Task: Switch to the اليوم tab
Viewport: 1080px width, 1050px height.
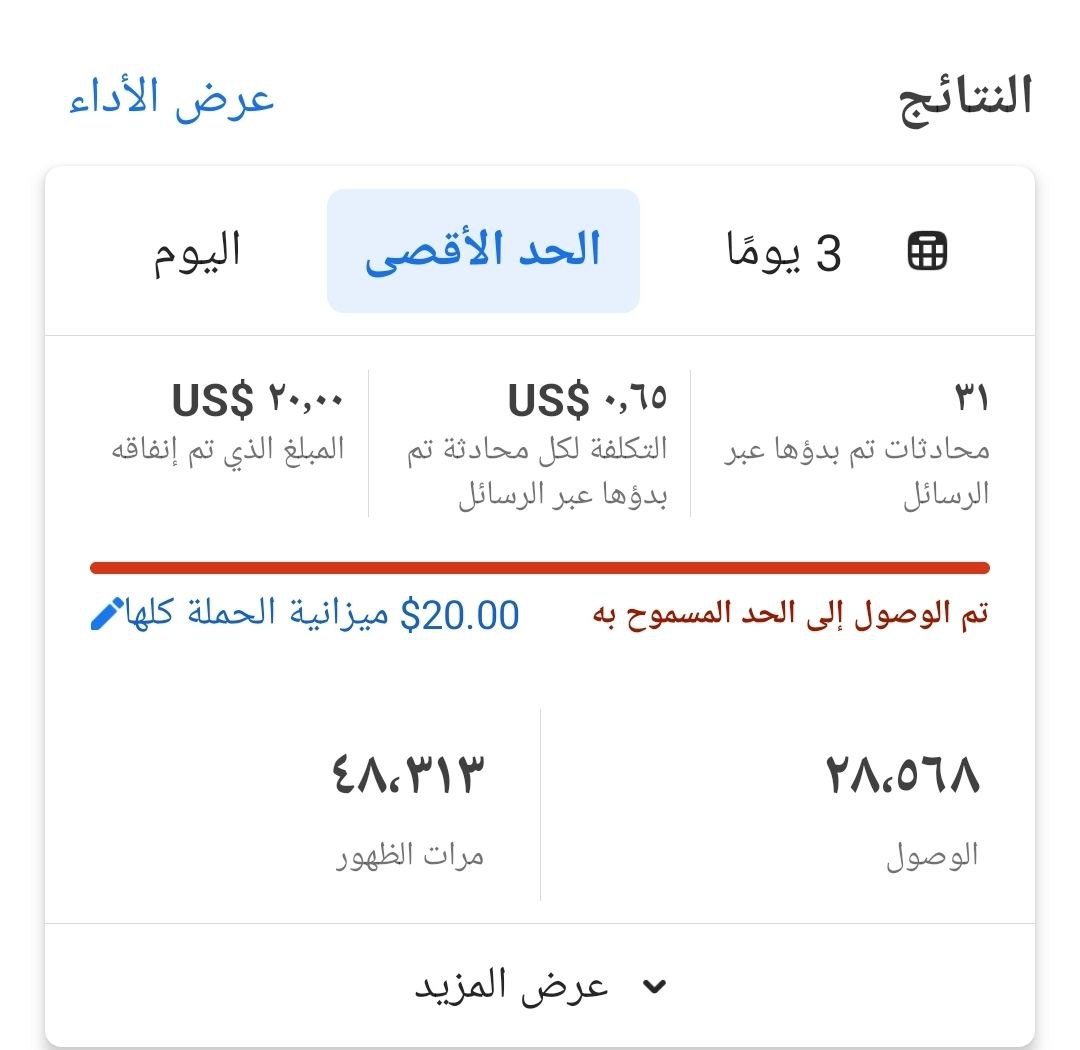Action: click(197, 251)
